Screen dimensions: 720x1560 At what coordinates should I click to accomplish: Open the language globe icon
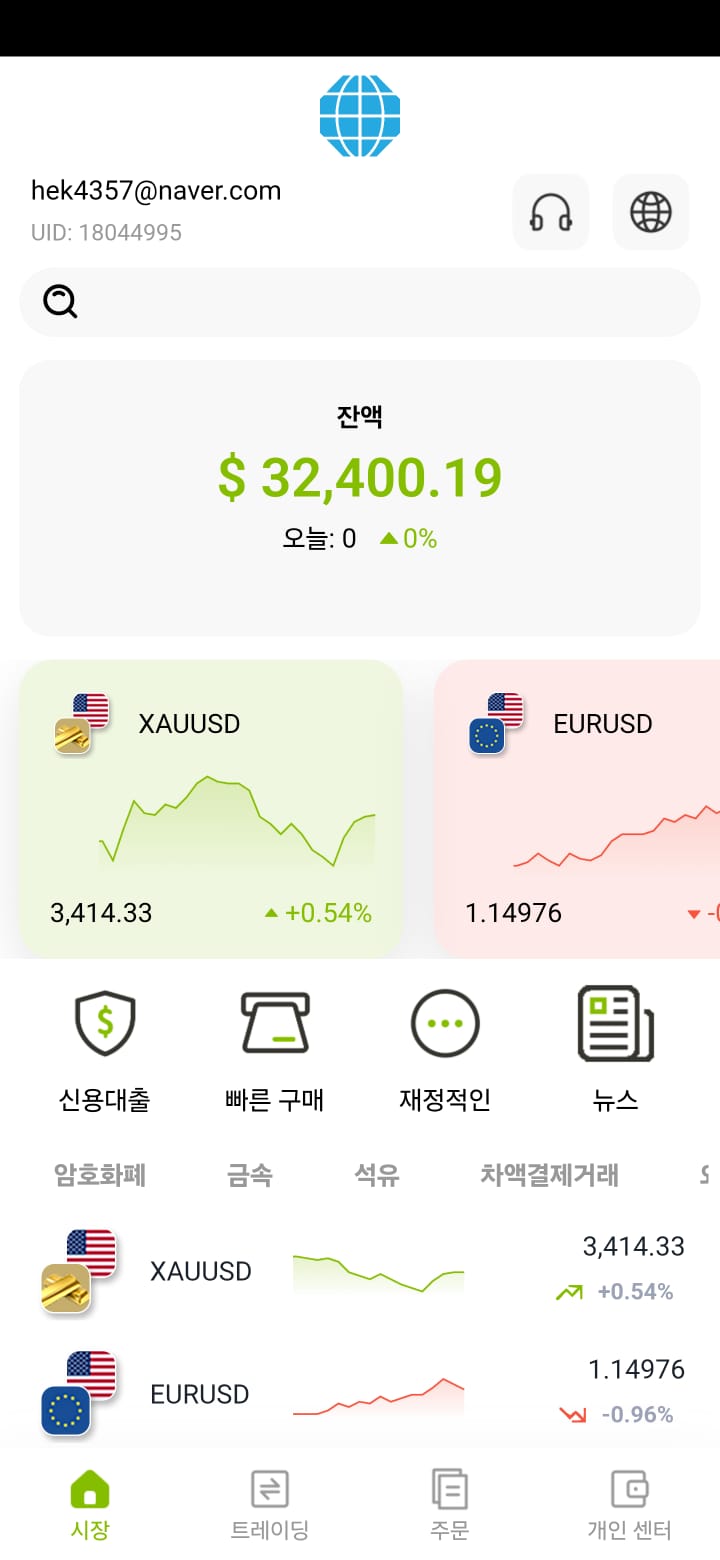(x=651, y=212)
